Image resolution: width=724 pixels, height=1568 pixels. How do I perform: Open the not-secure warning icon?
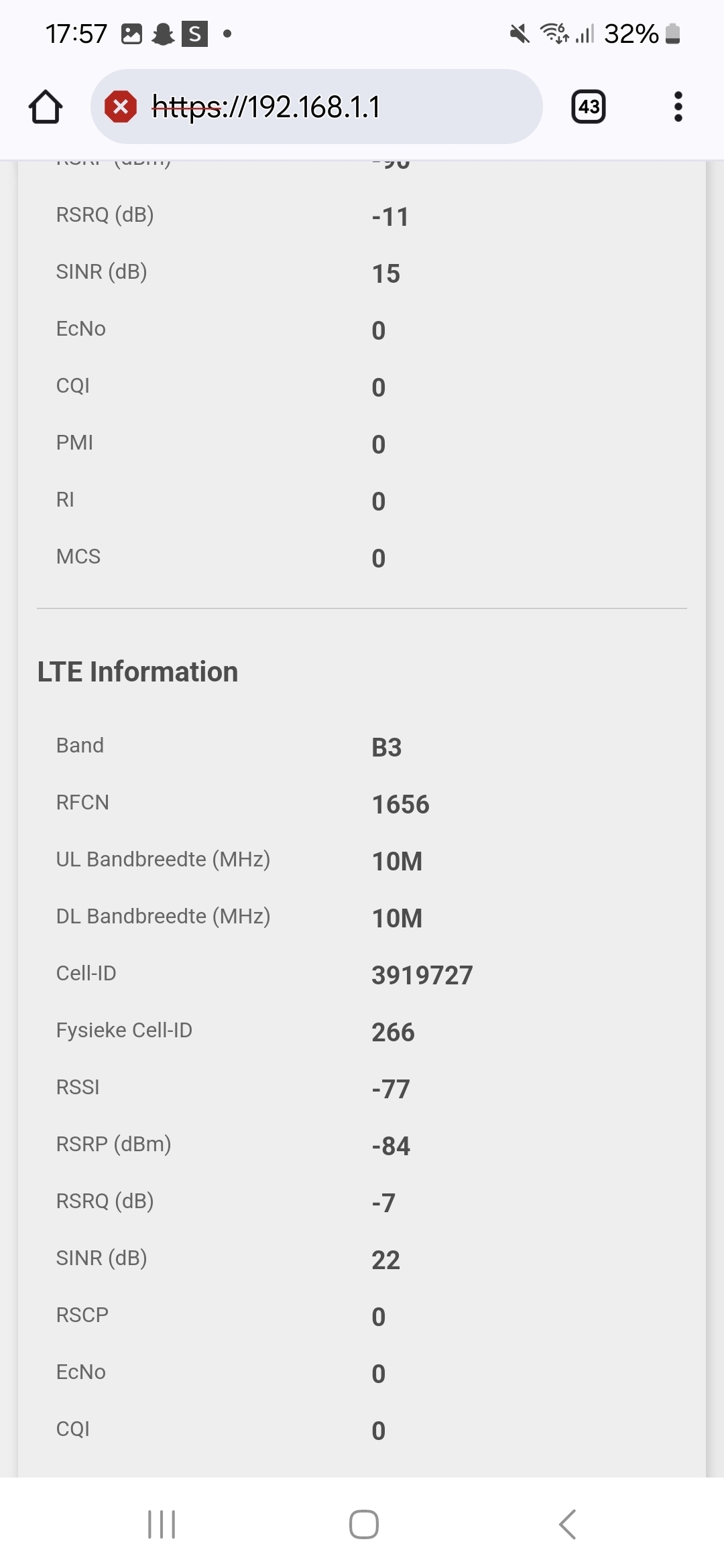coord(121,107)
